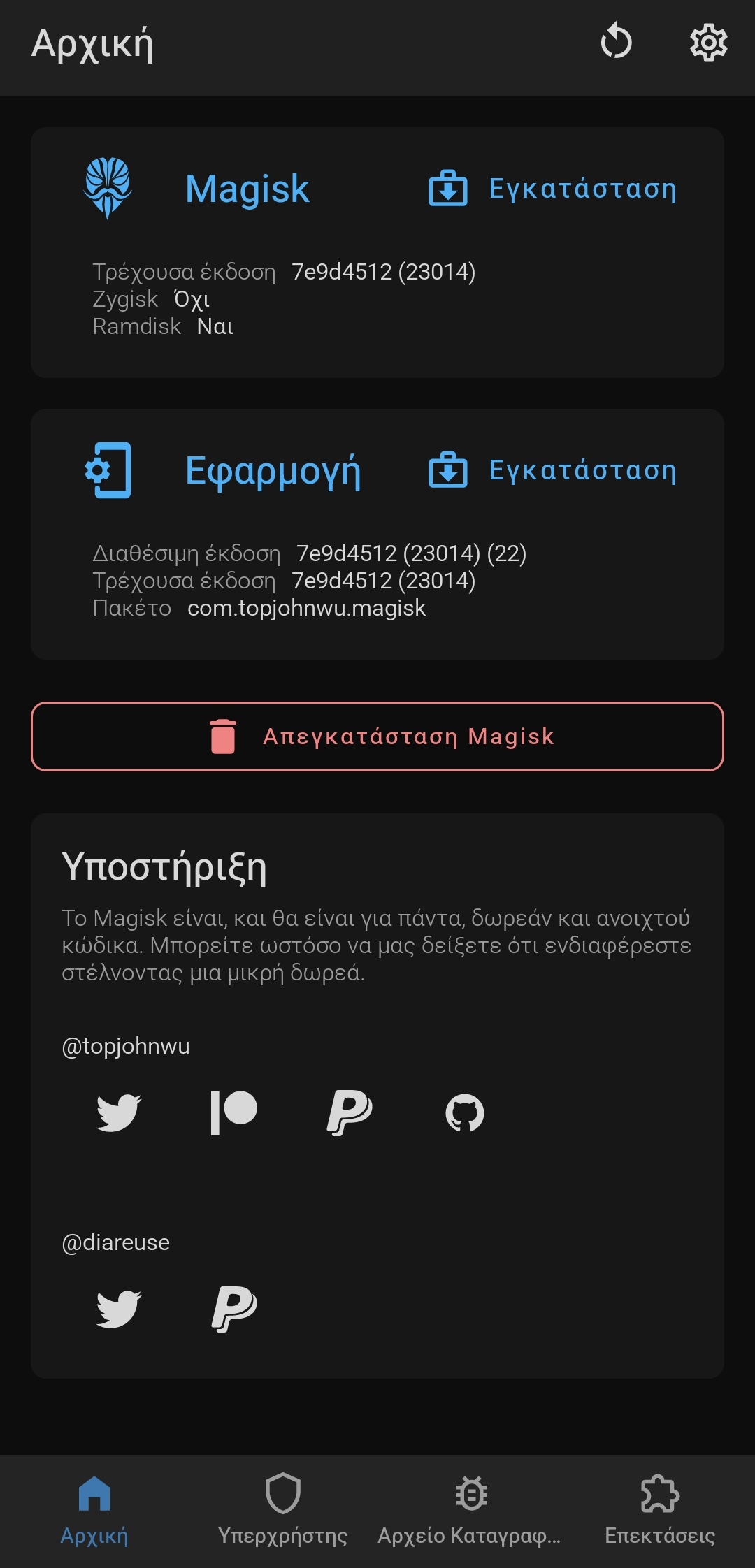Switch to the Αρχείο Καταγραφής tab
The width and height of the screenshot is (755, 1568).
point(470,1511)
